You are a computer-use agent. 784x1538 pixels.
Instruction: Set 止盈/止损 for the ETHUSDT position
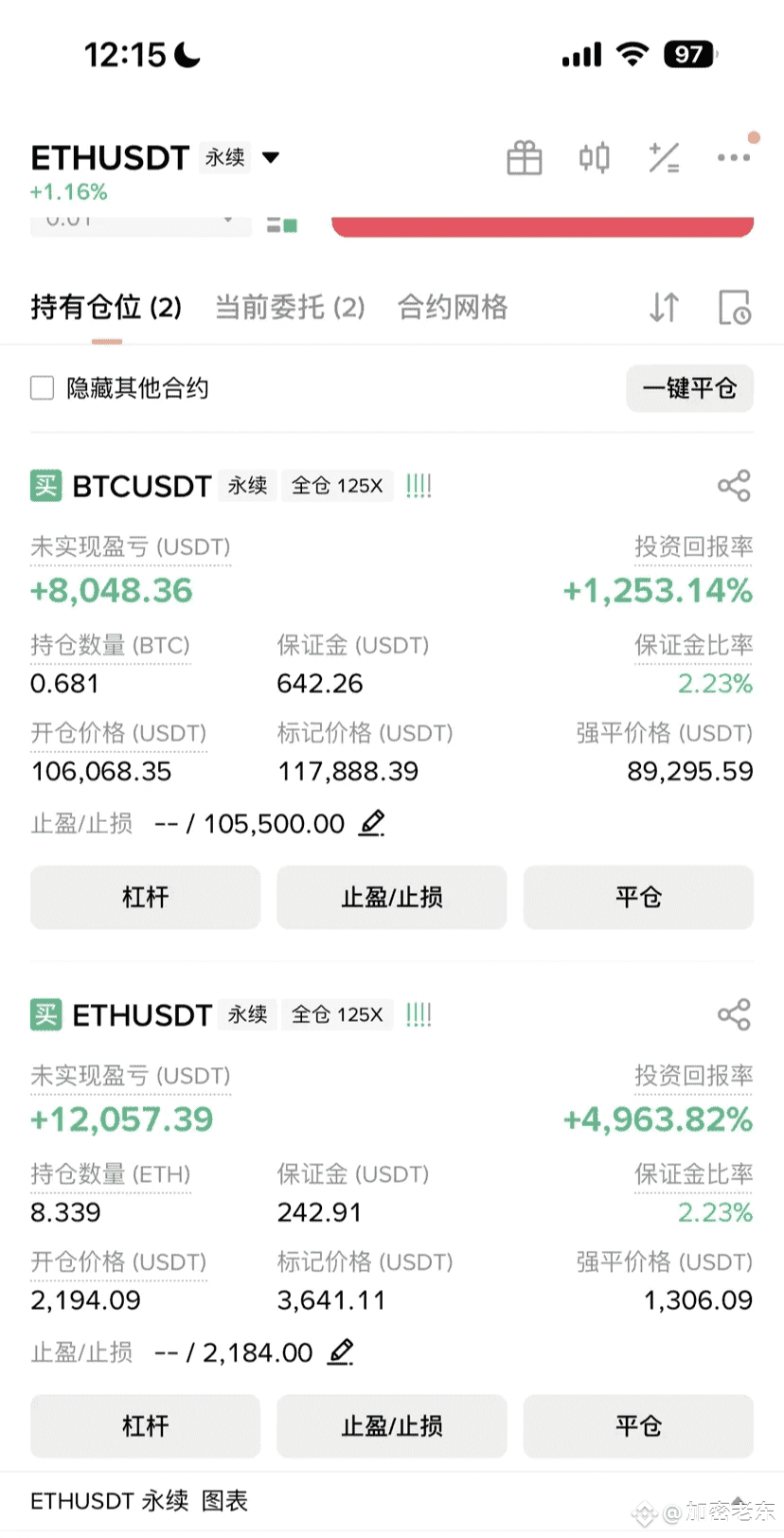pos(391,1426)
